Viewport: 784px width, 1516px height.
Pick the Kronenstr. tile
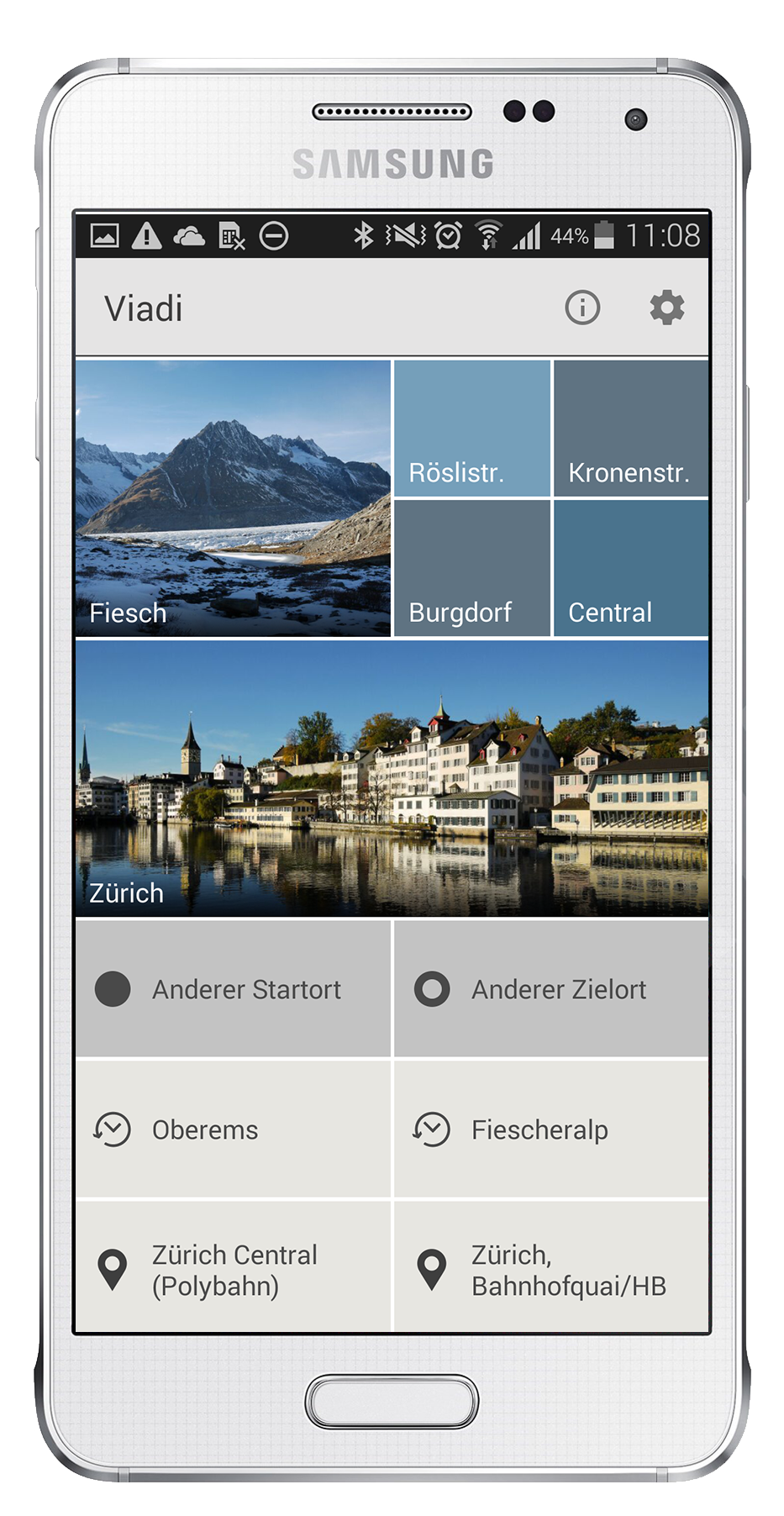[x=630, y=429]
